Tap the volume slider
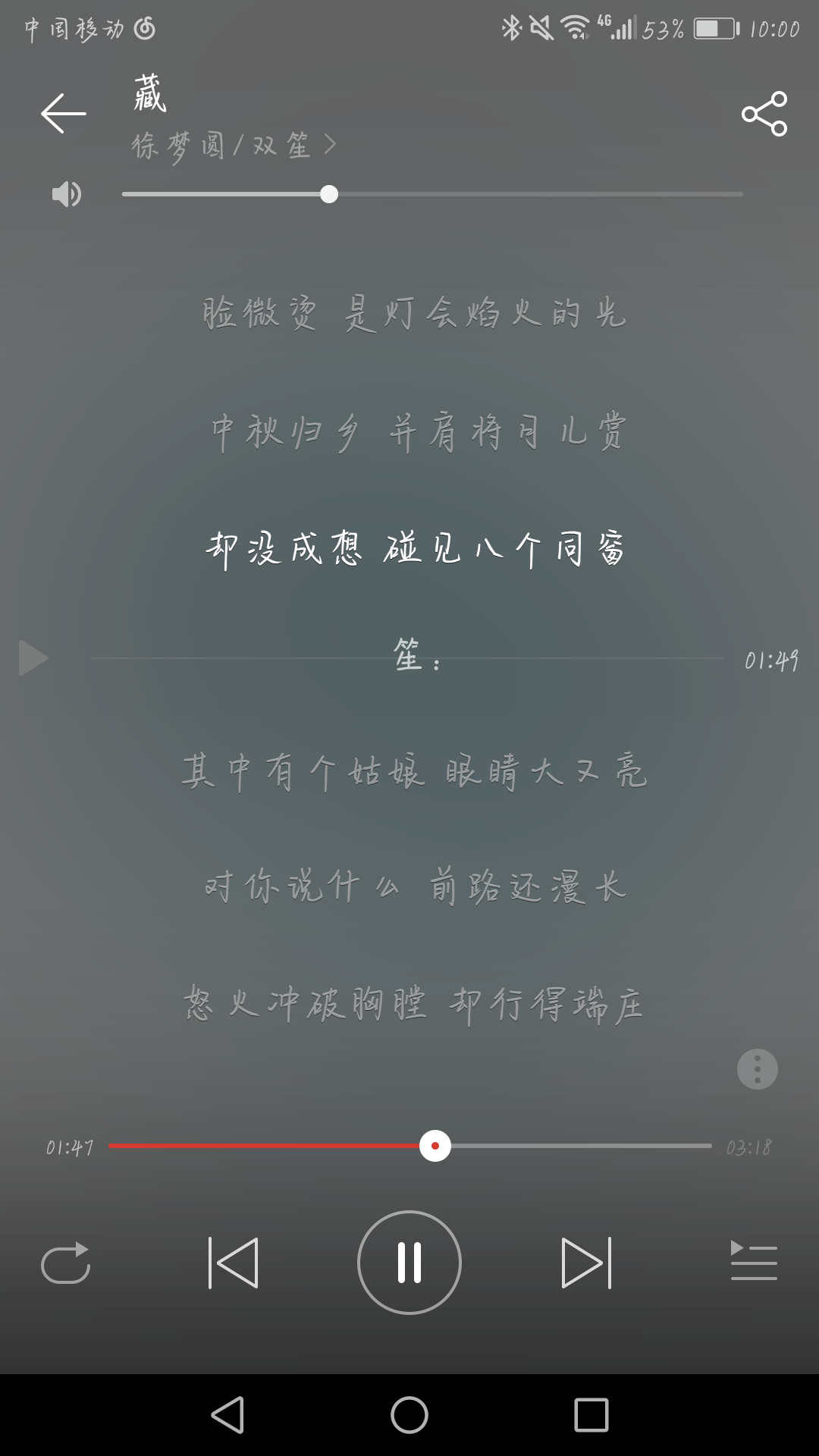The image size is (819, 1456). coord(432,194)
